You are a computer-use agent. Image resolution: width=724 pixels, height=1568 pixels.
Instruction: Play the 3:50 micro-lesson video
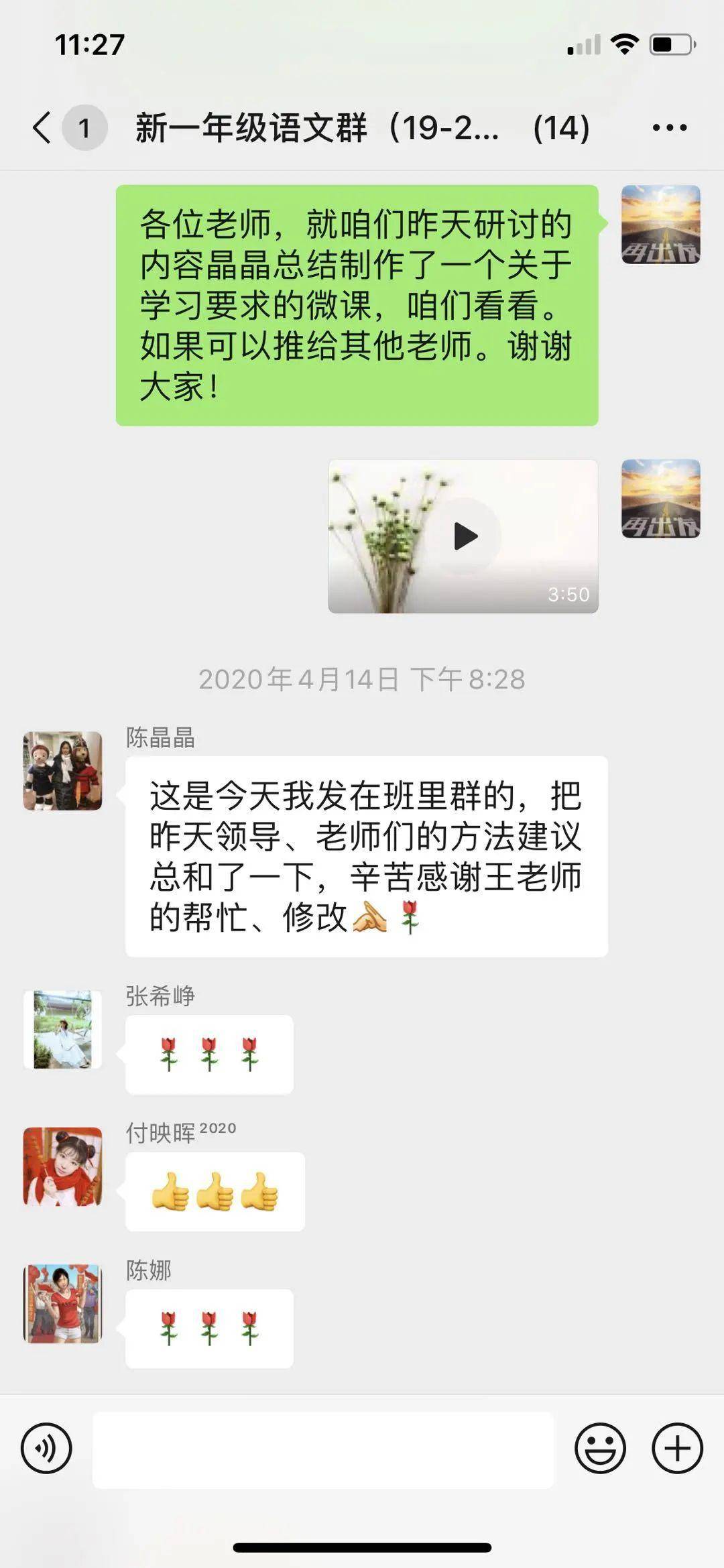[464, 536]
